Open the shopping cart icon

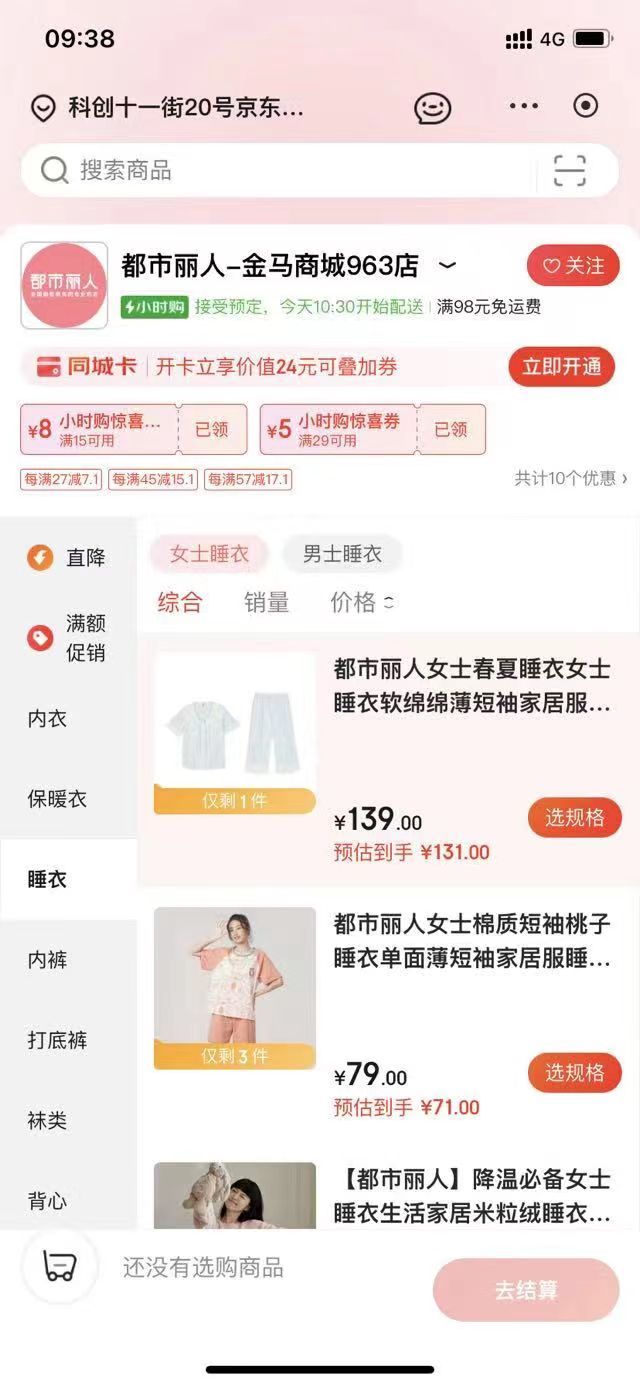pyautogui.click(x=60, y=1267)
